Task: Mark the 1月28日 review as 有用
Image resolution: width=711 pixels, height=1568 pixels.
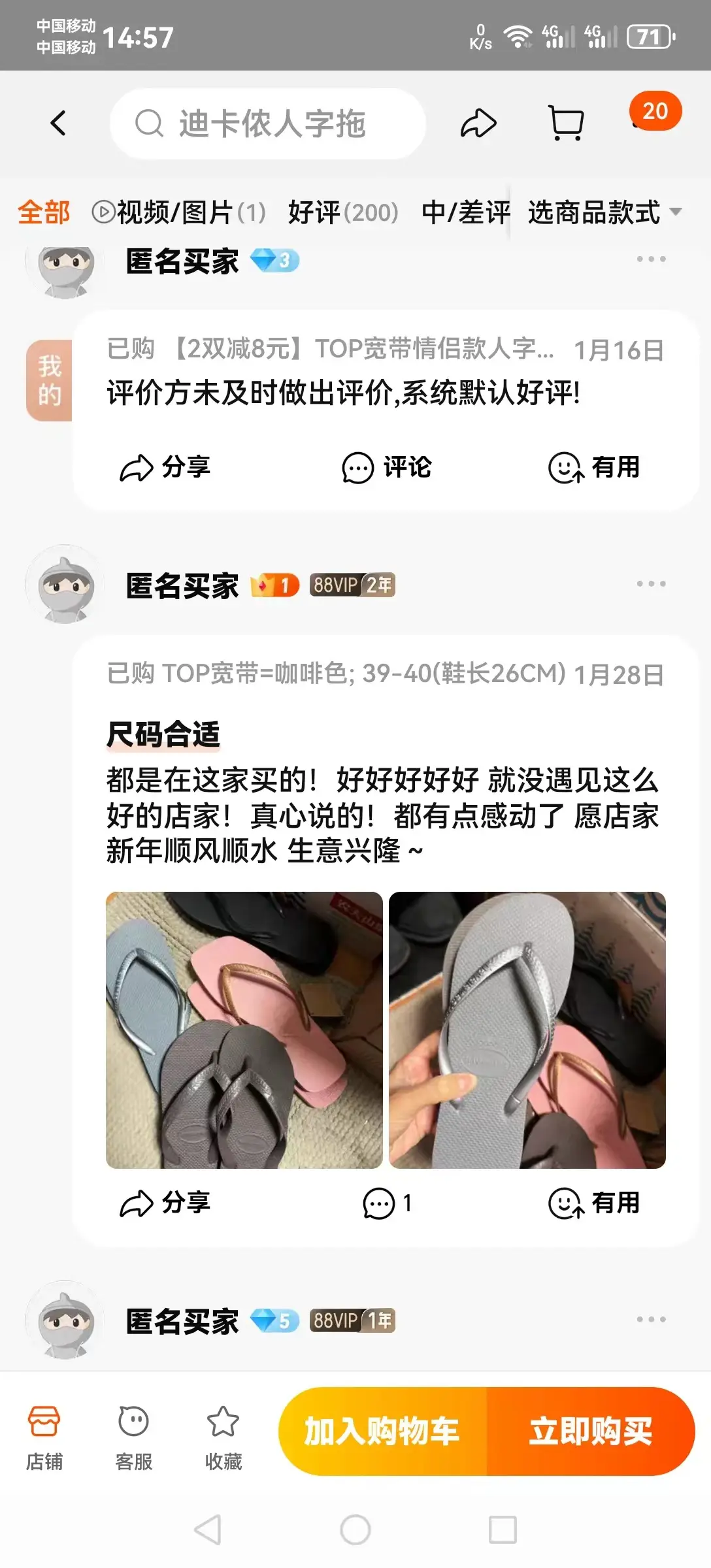Action: 594,1203
